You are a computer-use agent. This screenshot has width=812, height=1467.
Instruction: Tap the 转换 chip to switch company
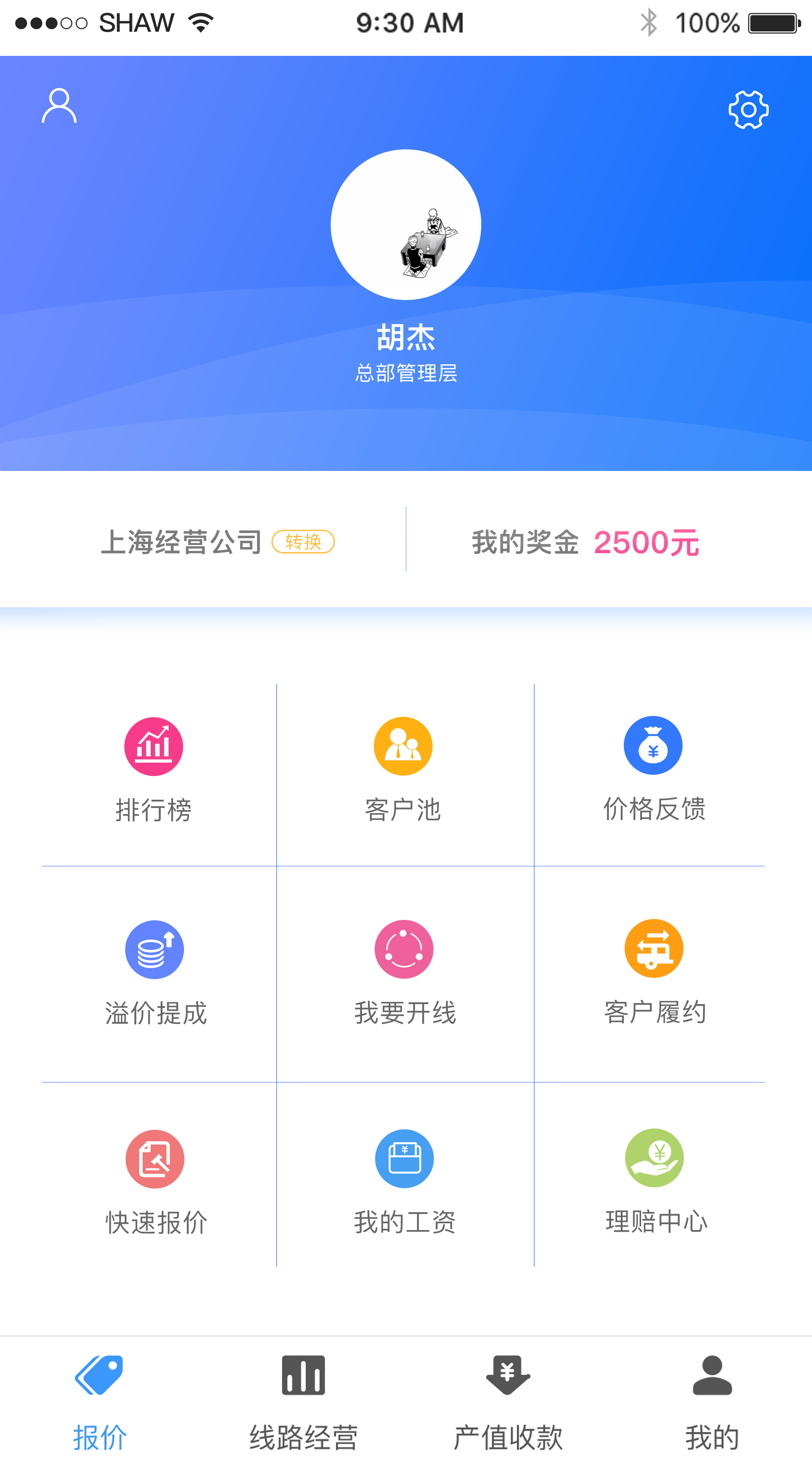click(x=303, y=542)
